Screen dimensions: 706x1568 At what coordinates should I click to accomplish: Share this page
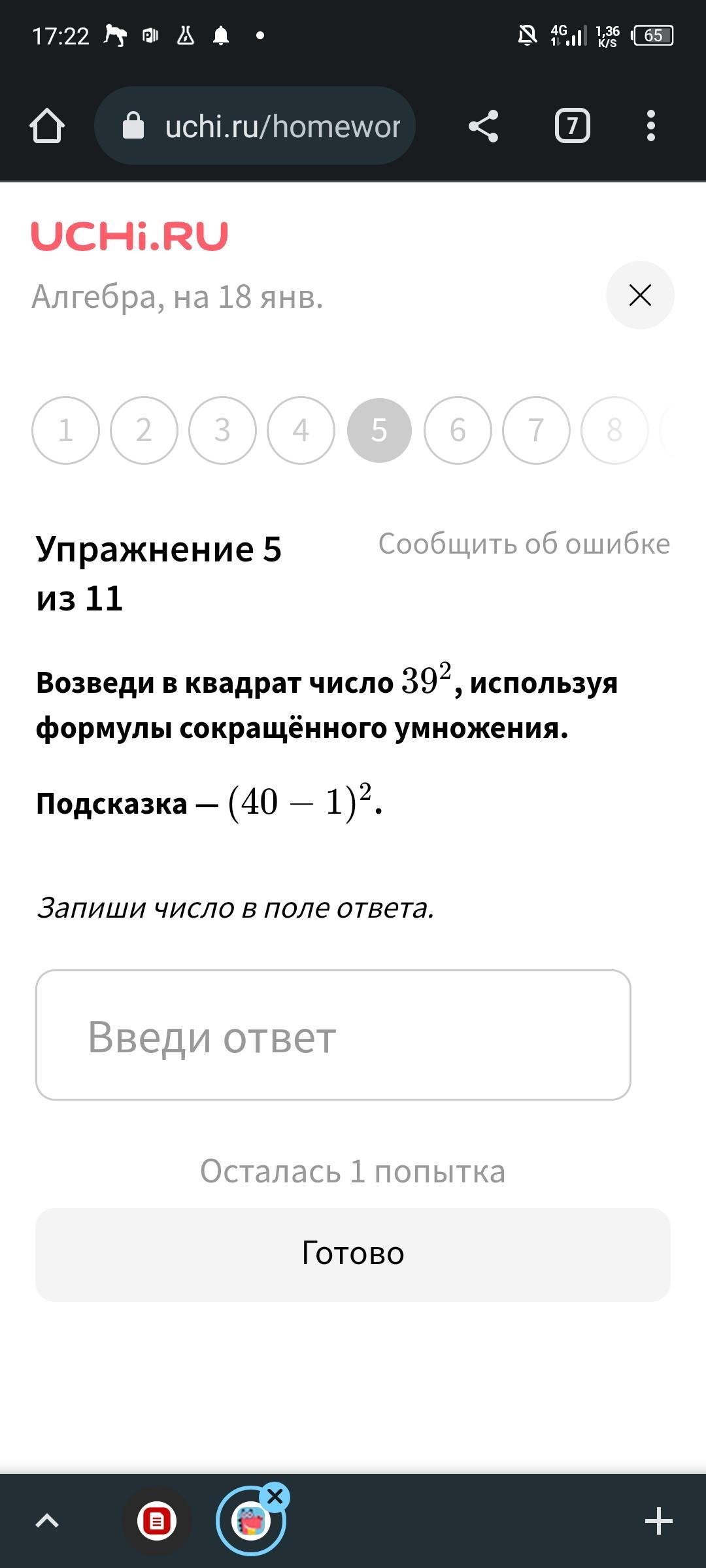pyautogui.click(x=484, y=125)
